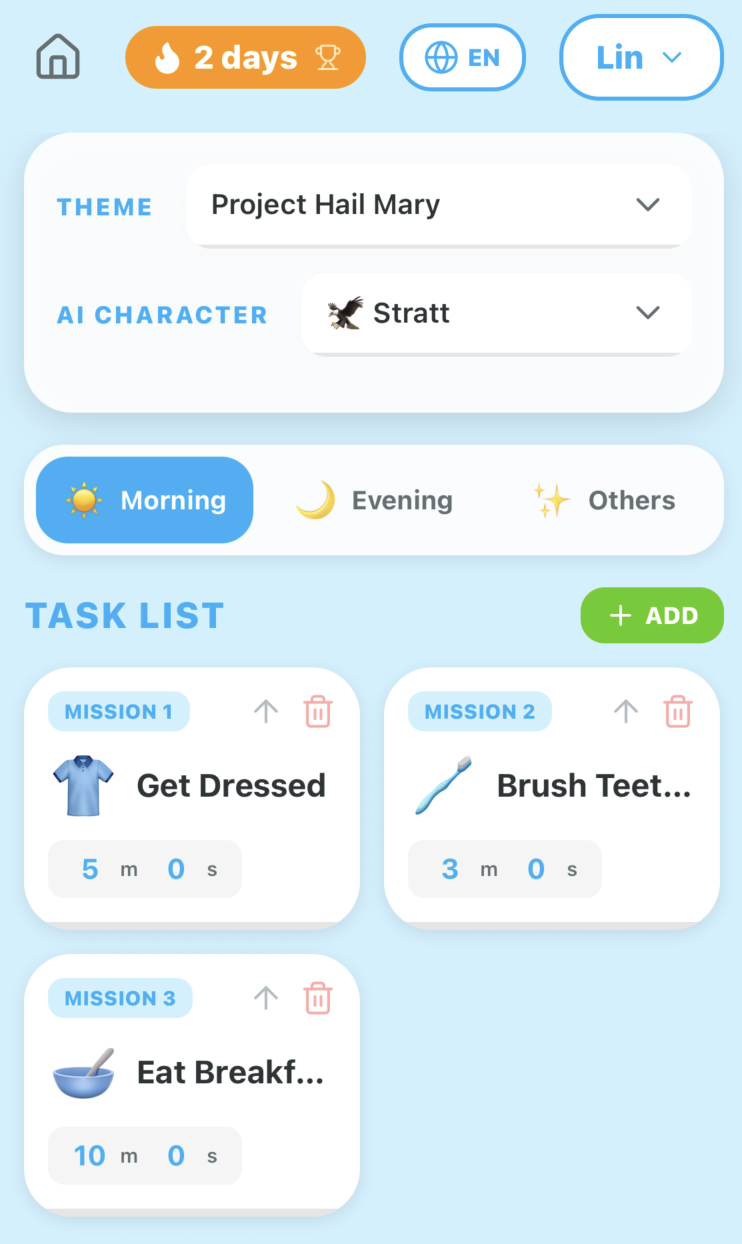Add a new task with ADD button
The image size is (742, 1244).
pos(652,615)
